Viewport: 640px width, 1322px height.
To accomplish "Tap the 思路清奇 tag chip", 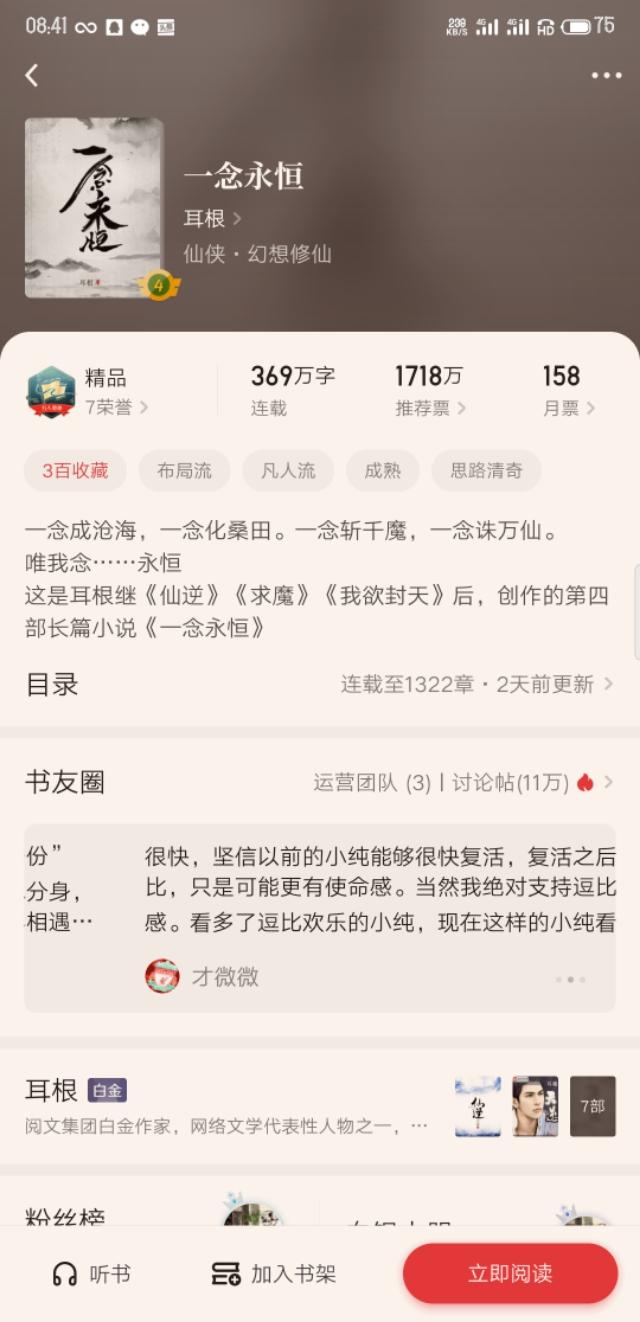I will pyautogui.click(x=486, y=471).
